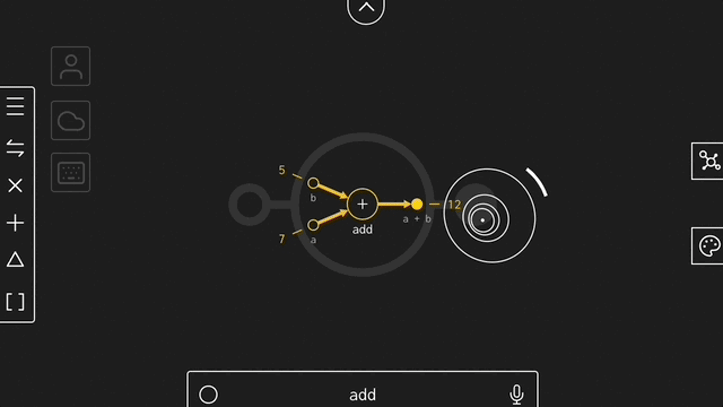Select input port b

click(313, 183)
